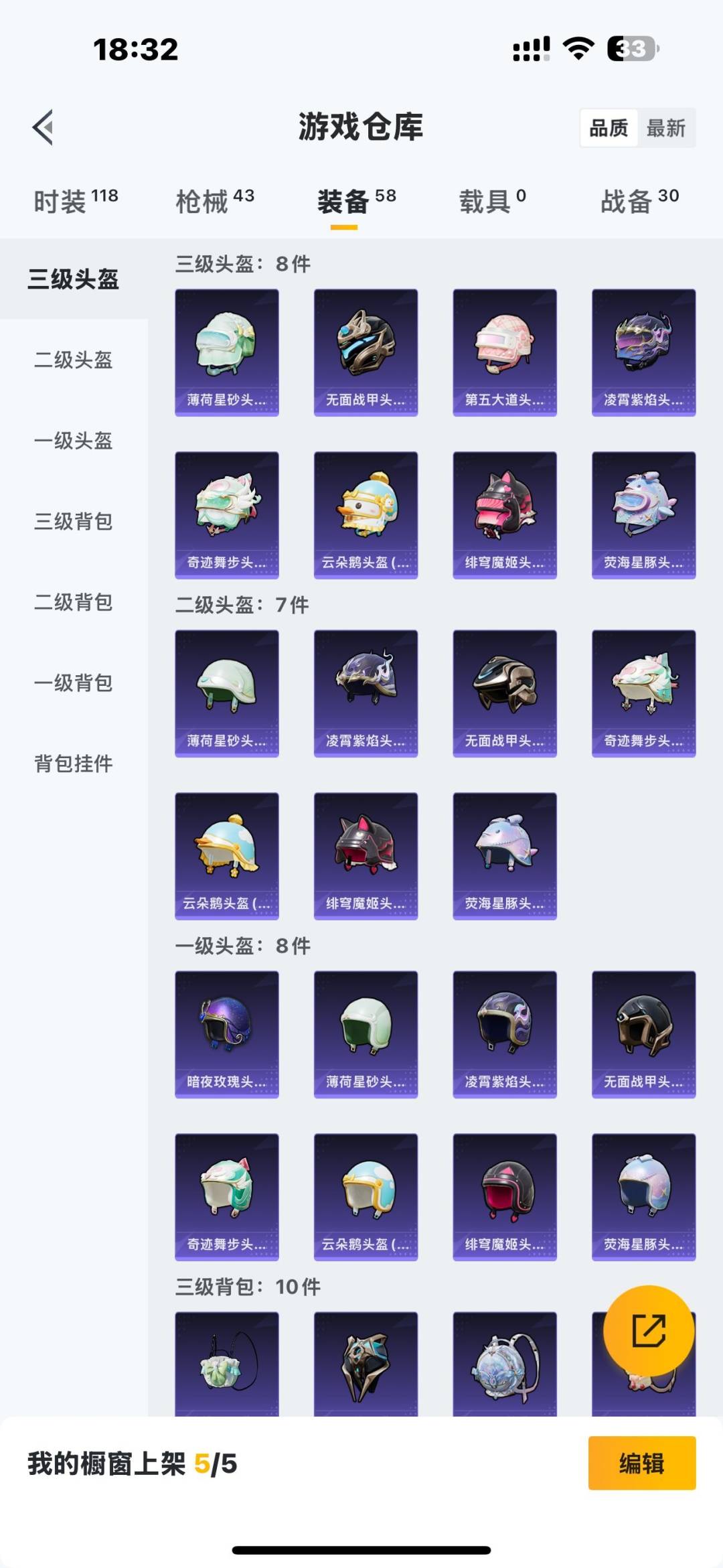View the 一级头盔 无面战甲头盔 item
Screen dimensions: 723x1568
tap(643, 1034)
